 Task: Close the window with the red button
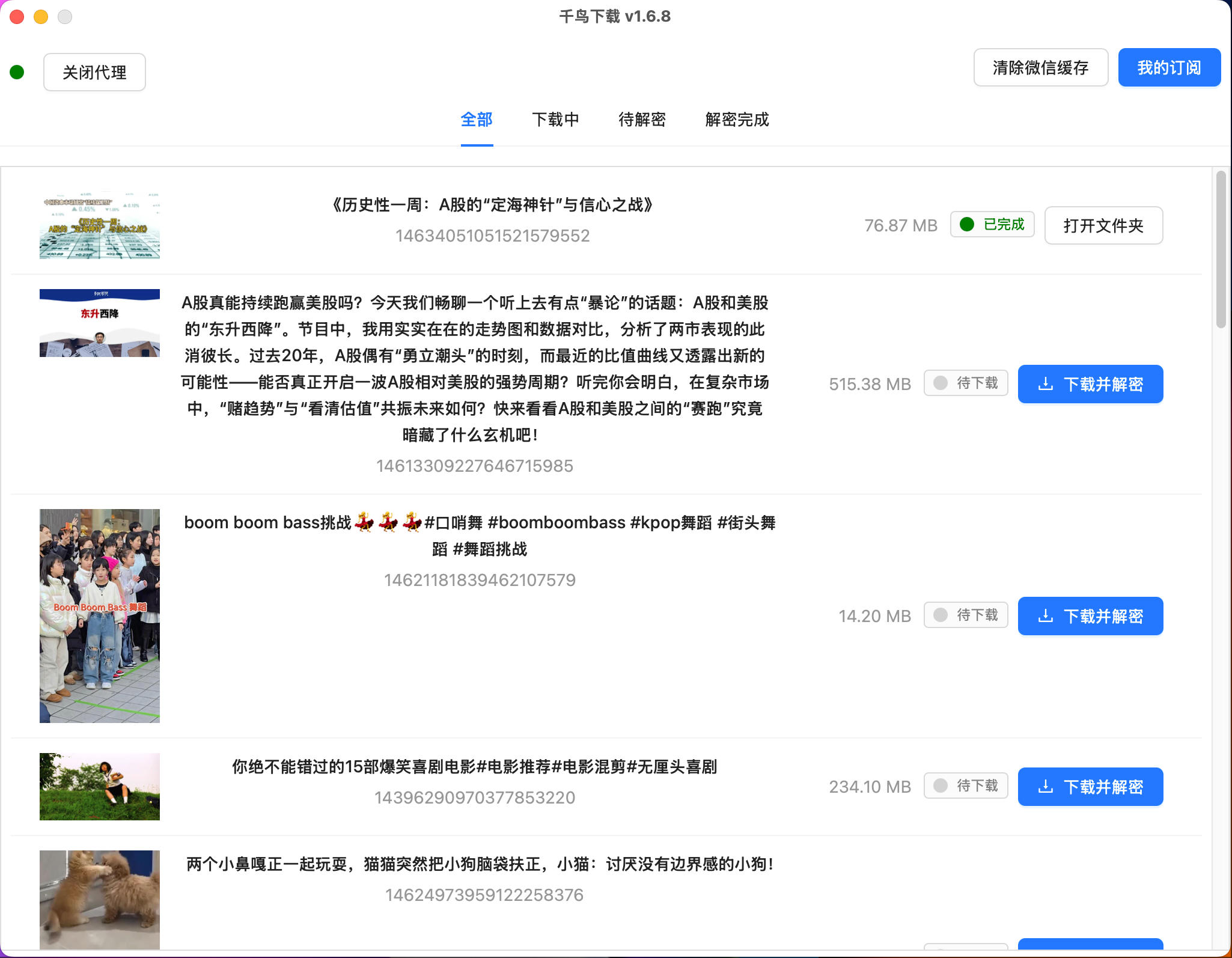coord(17,17)
